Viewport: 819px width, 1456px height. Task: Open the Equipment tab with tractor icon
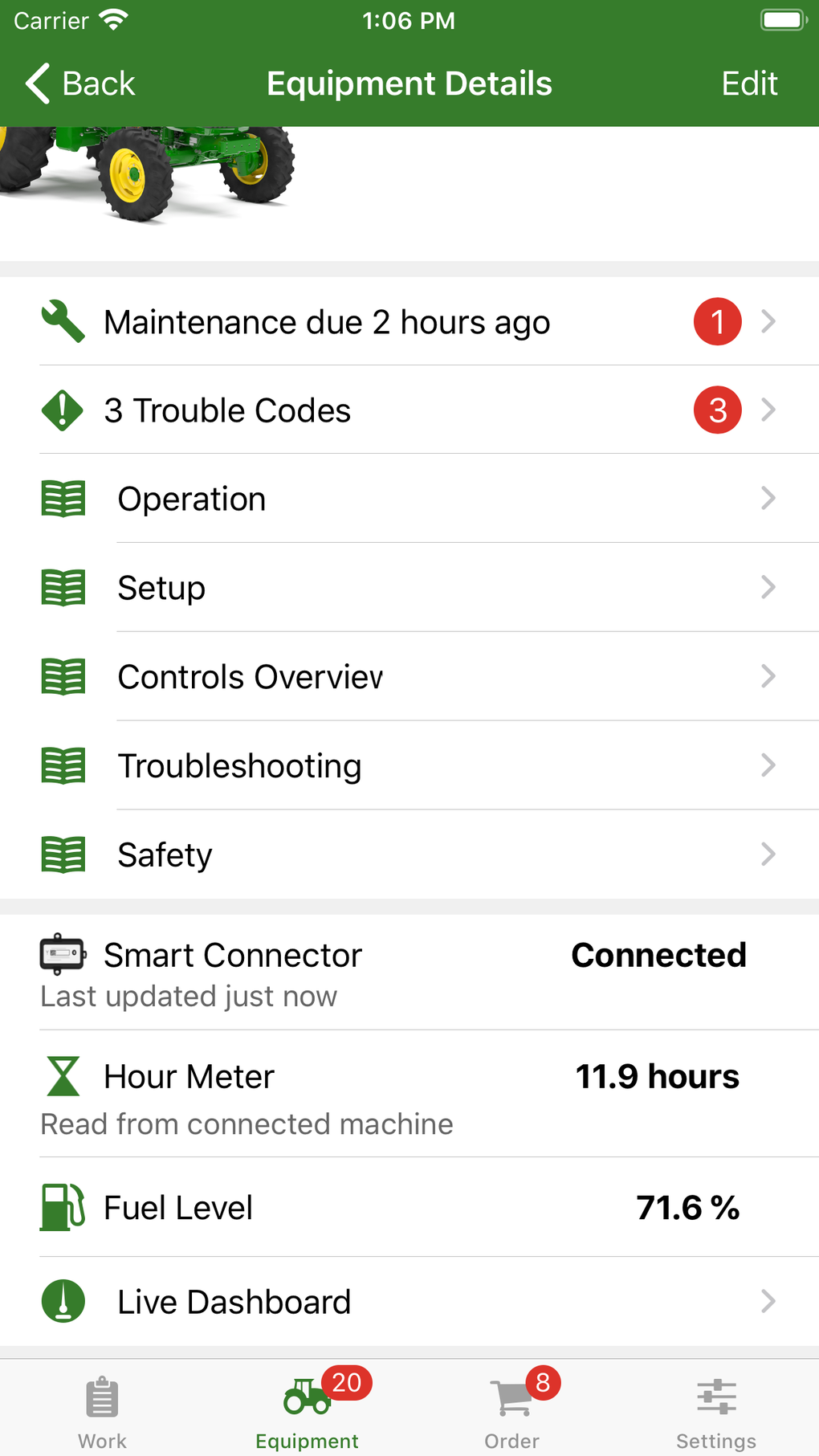pos(306,1405)
